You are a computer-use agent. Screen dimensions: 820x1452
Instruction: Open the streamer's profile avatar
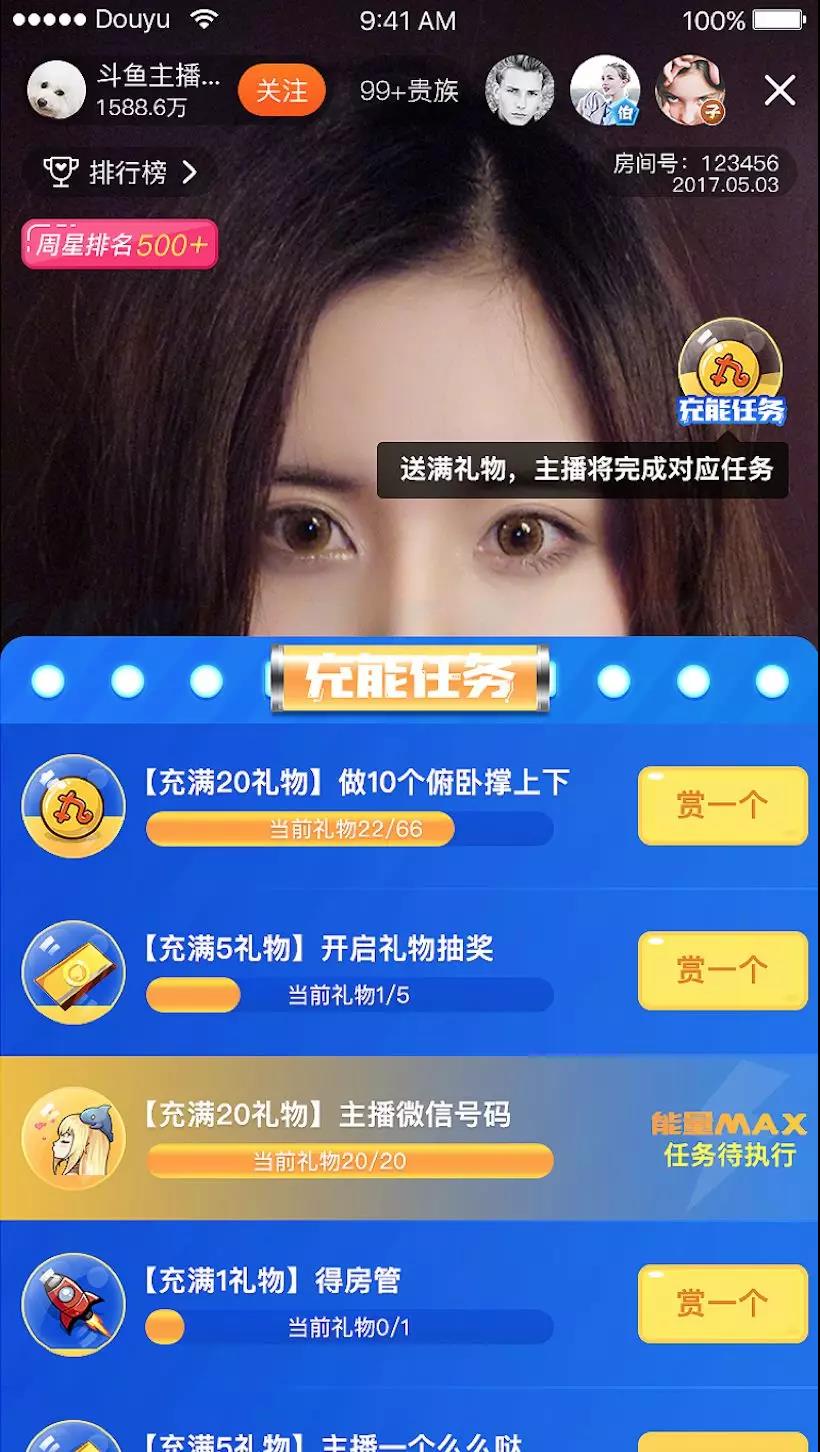point(56,91)
